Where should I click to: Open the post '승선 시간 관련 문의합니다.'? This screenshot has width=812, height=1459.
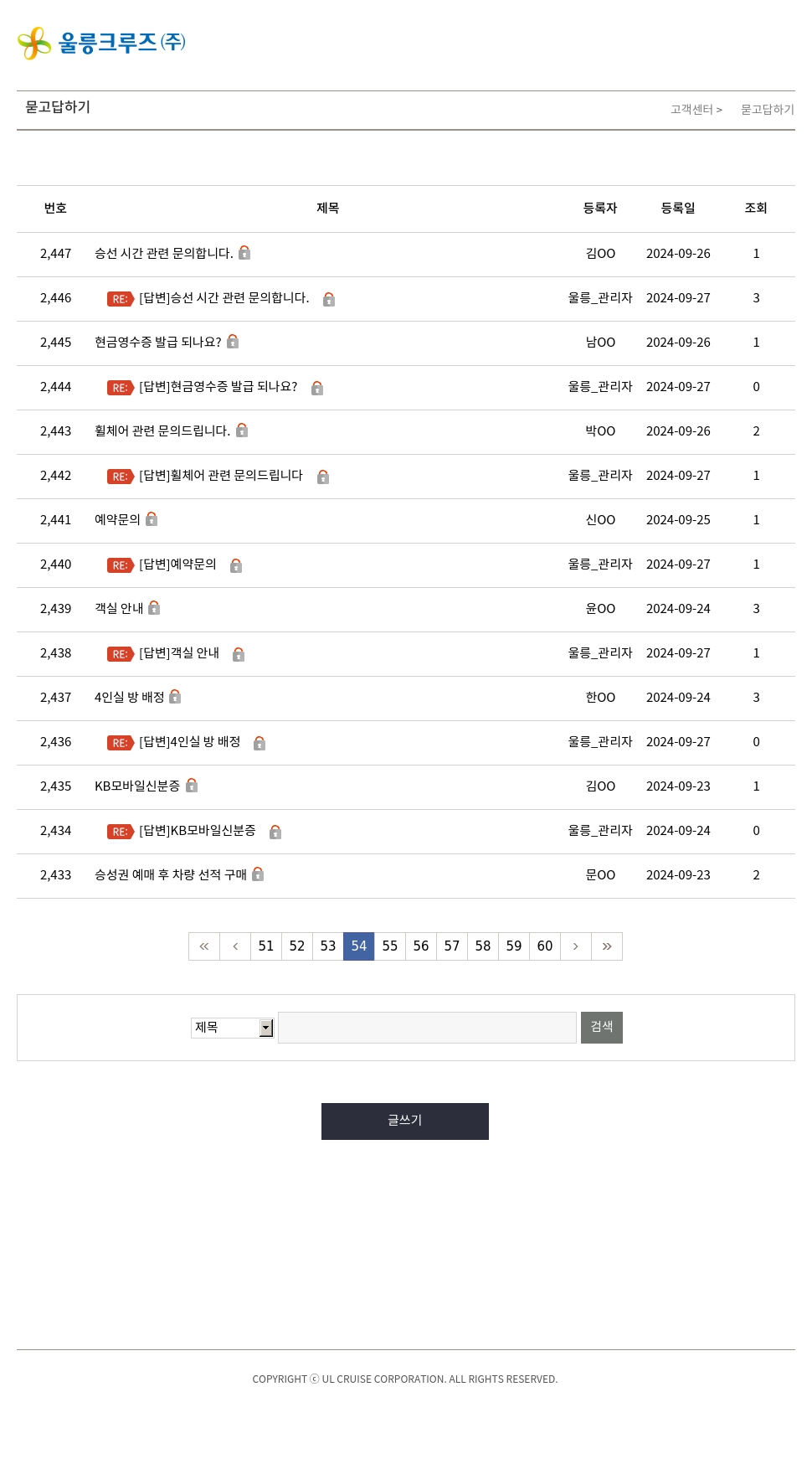[x=163, y=253]
